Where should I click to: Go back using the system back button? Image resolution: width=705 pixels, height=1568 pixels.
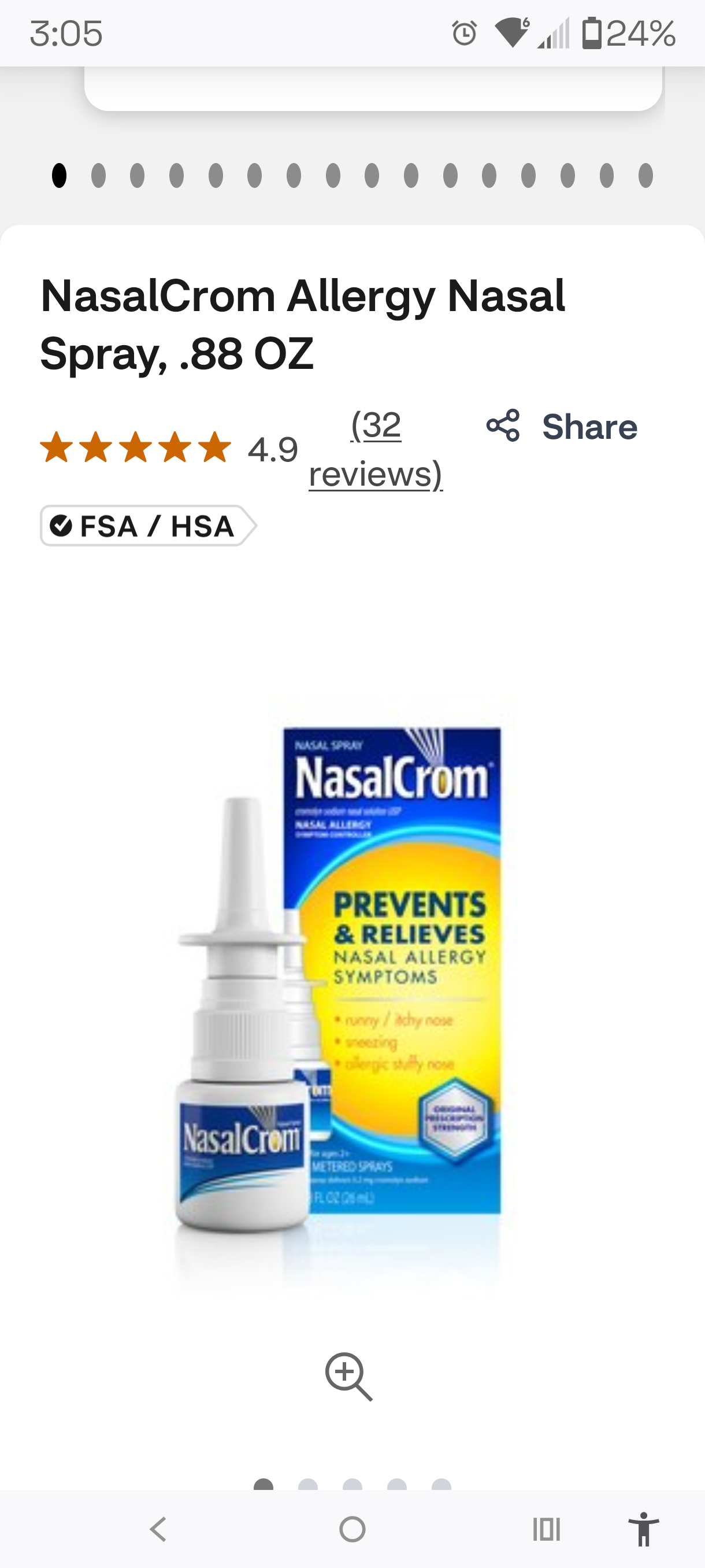(x=158, y=1529)
